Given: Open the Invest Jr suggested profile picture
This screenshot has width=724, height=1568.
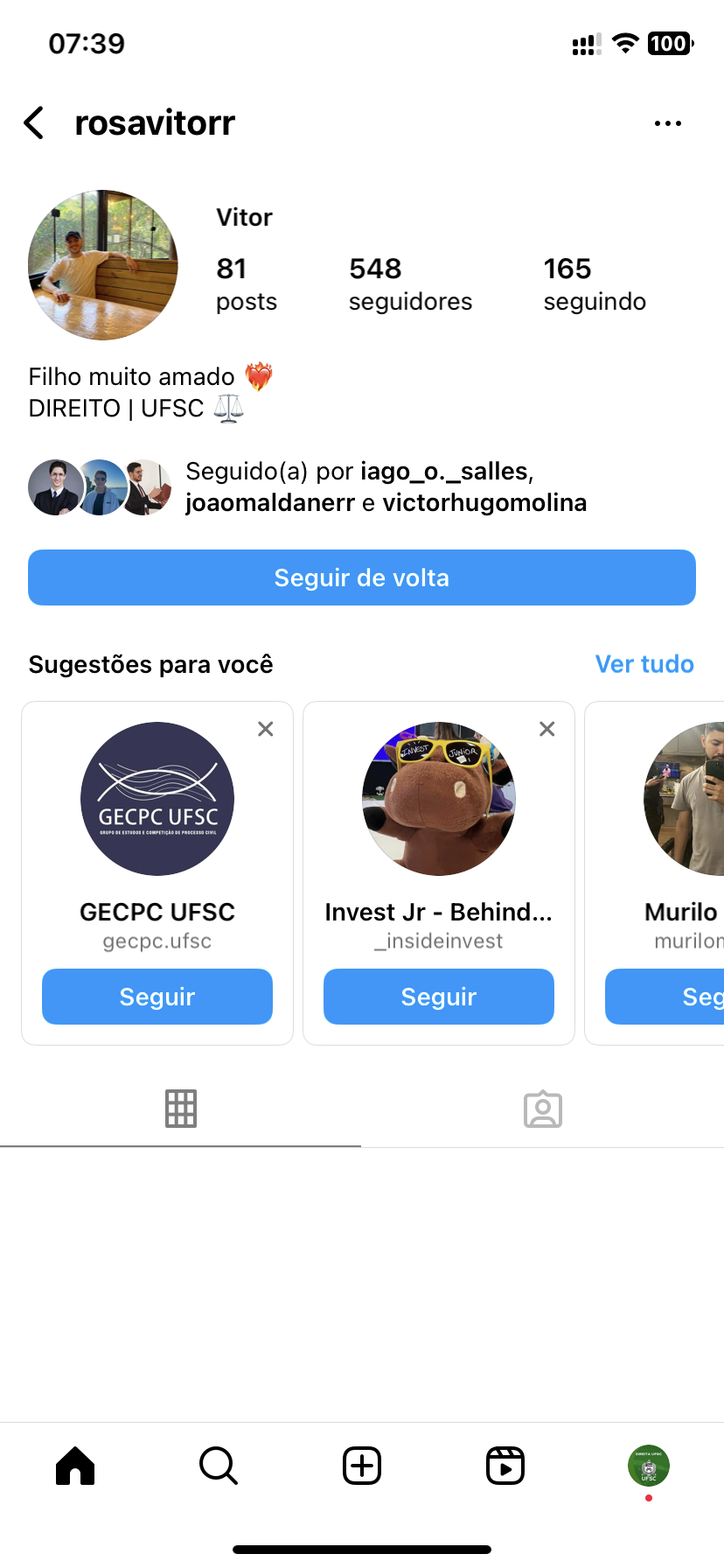Looking at the screenshot, I should point(439,799).
